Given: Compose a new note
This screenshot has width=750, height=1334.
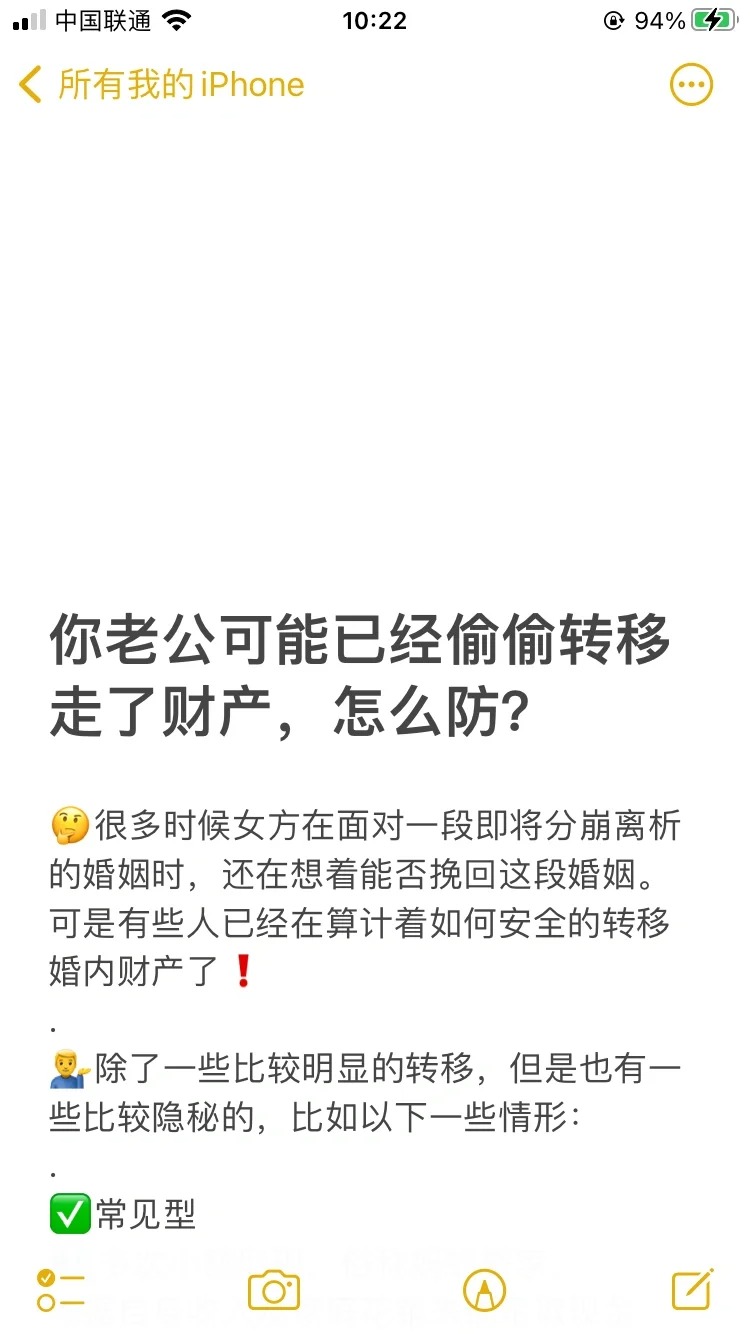Looking at the screenshot, I should pos(692,1290).
